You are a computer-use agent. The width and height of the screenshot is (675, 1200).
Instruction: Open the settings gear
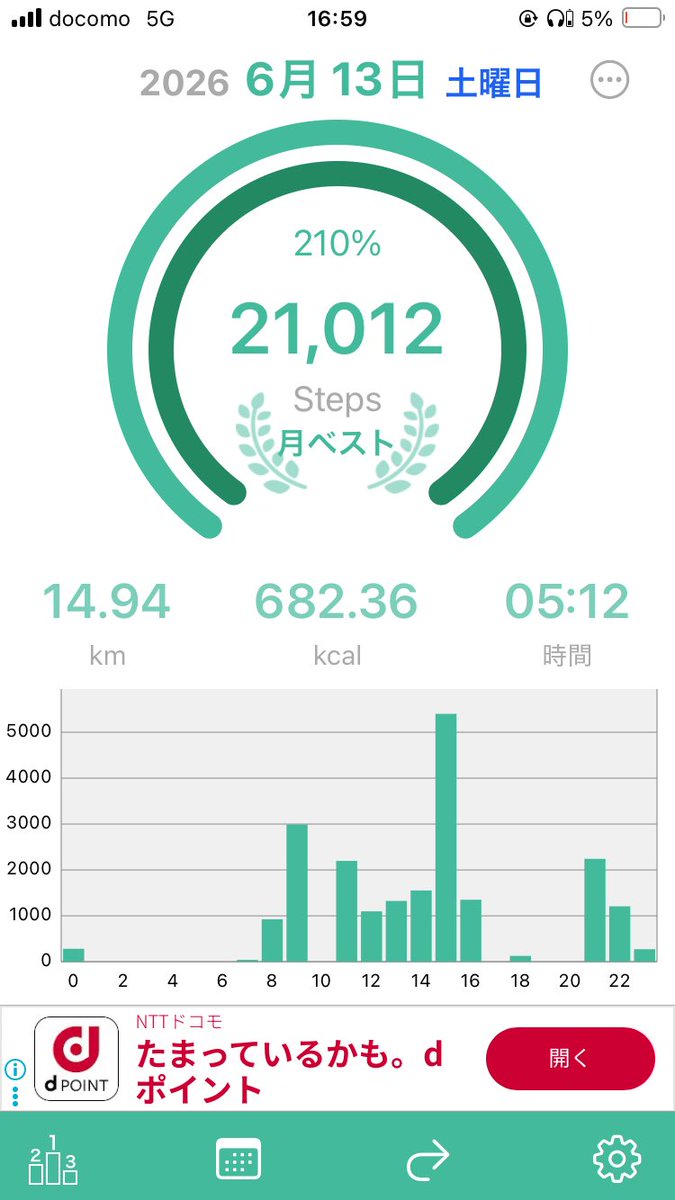[617, 1159]
